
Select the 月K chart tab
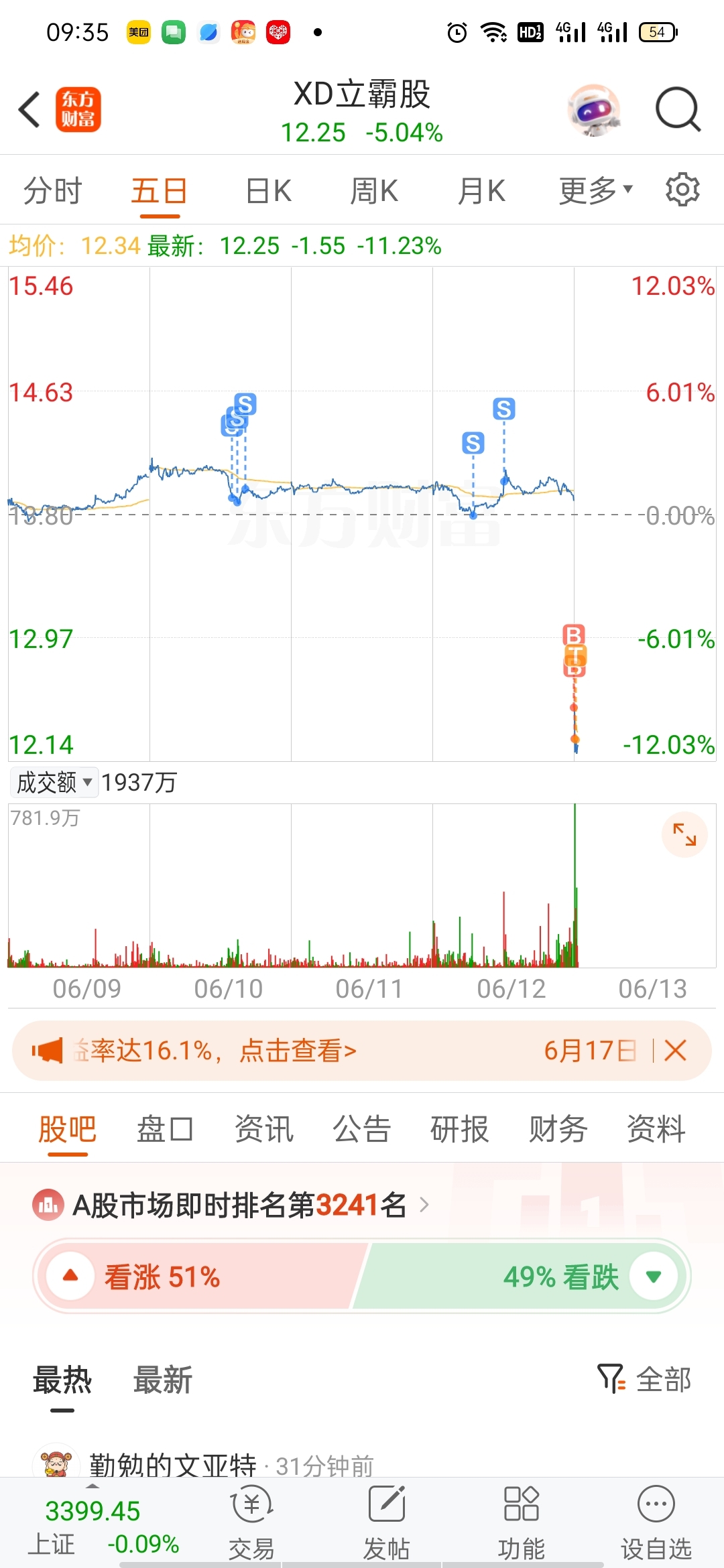point(481,191)
